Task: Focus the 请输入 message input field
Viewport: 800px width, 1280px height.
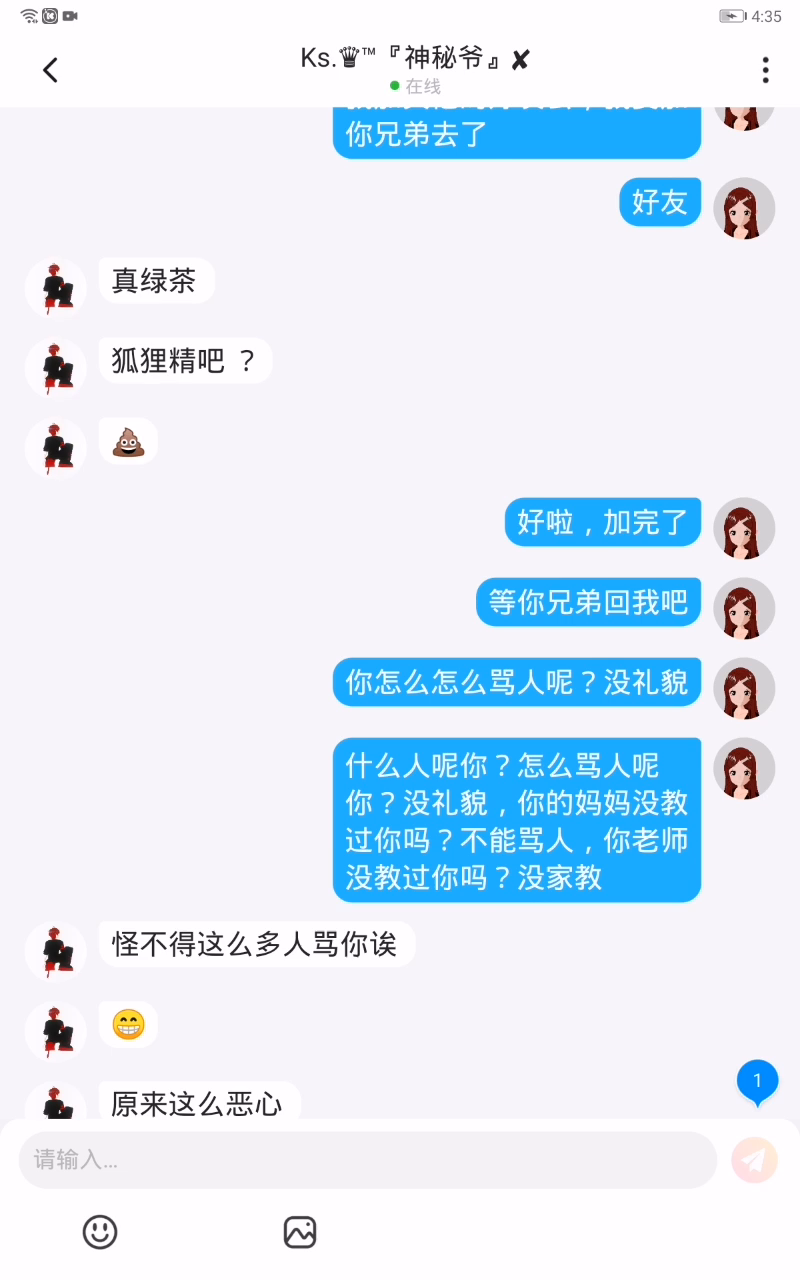Action: point(368,1160)
